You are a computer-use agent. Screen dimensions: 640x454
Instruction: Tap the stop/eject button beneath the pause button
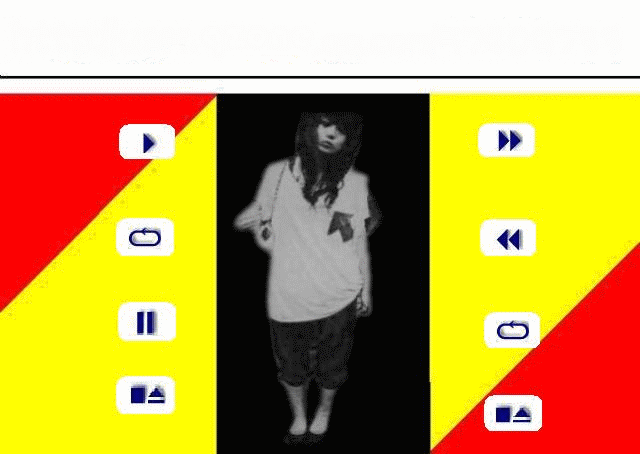[x=146, y=394]
